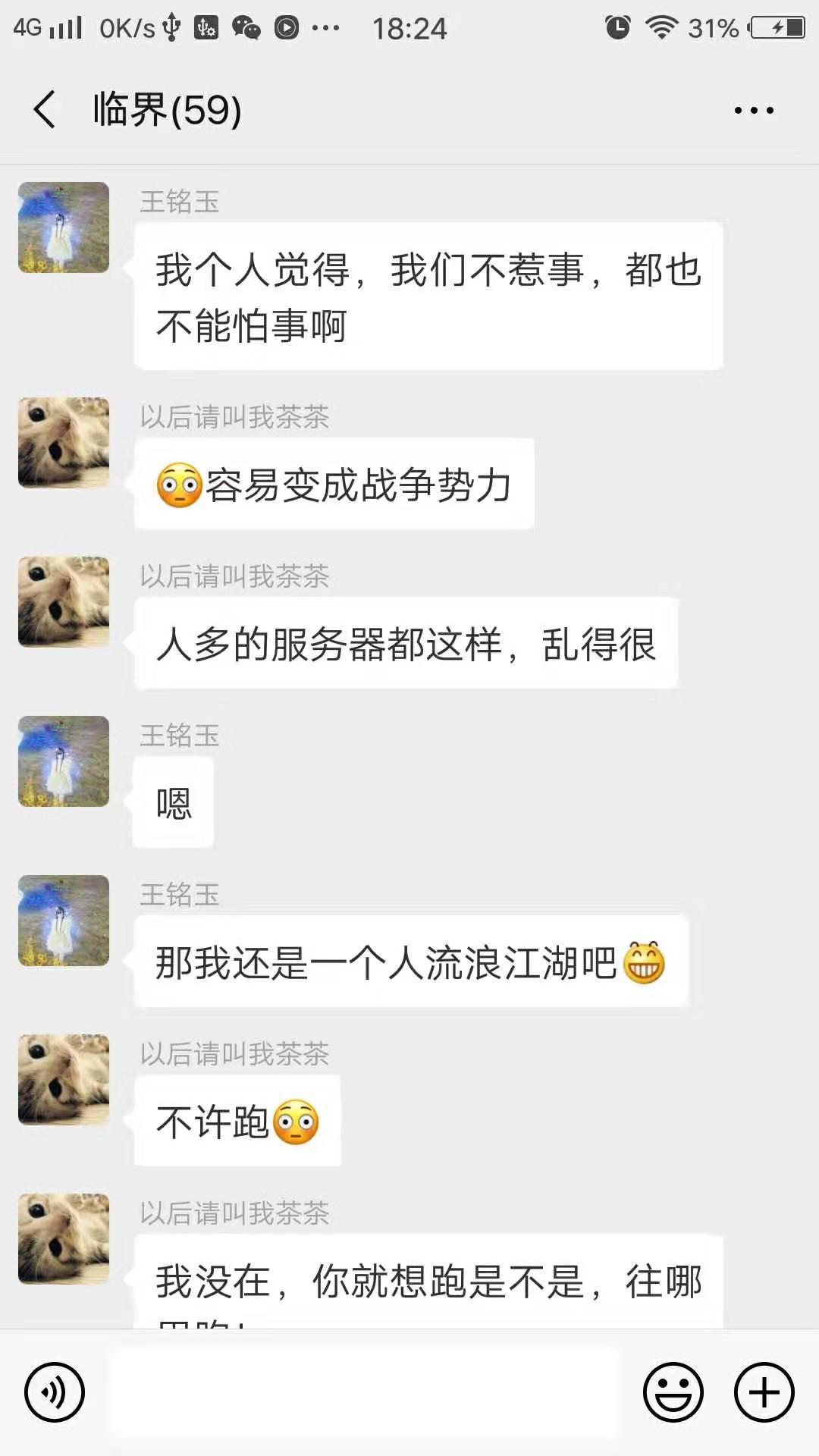Switch to voice message input

(54, 1392)
